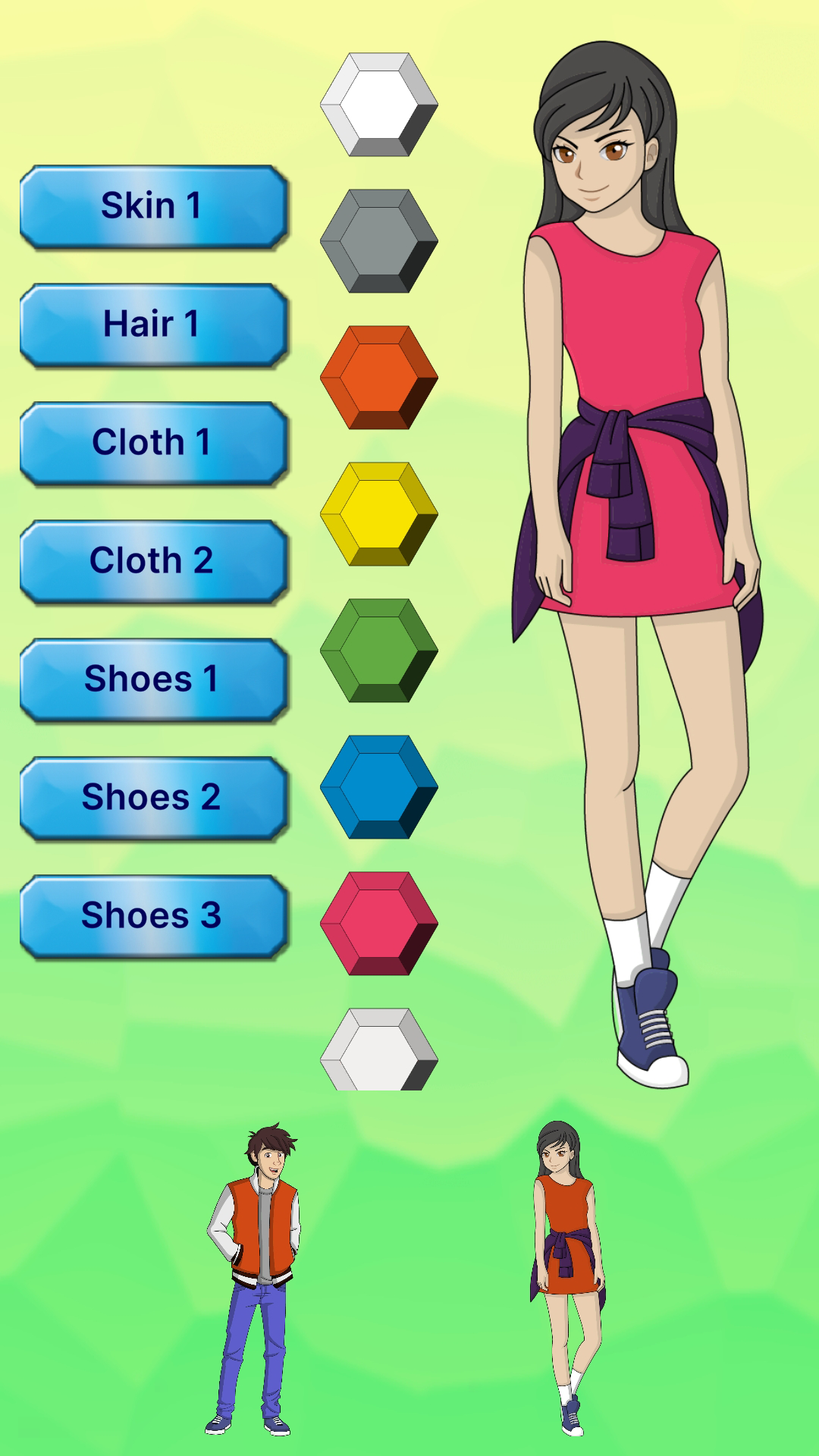Select the Skin 1 button
The image size is (819, 1456).
click(x=152, y=206)
